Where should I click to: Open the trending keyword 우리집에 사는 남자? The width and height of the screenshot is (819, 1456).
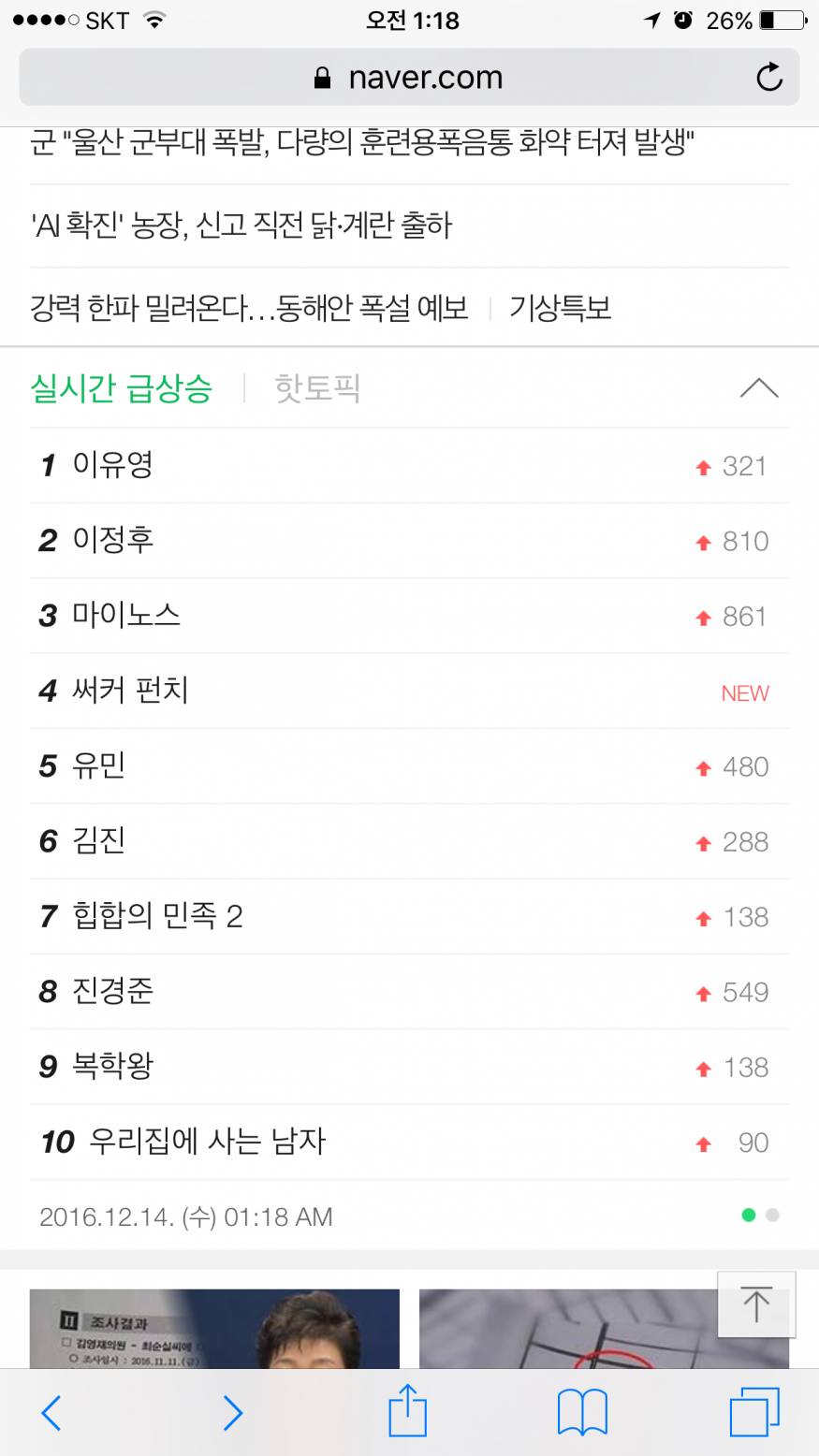coord(208,1142)
